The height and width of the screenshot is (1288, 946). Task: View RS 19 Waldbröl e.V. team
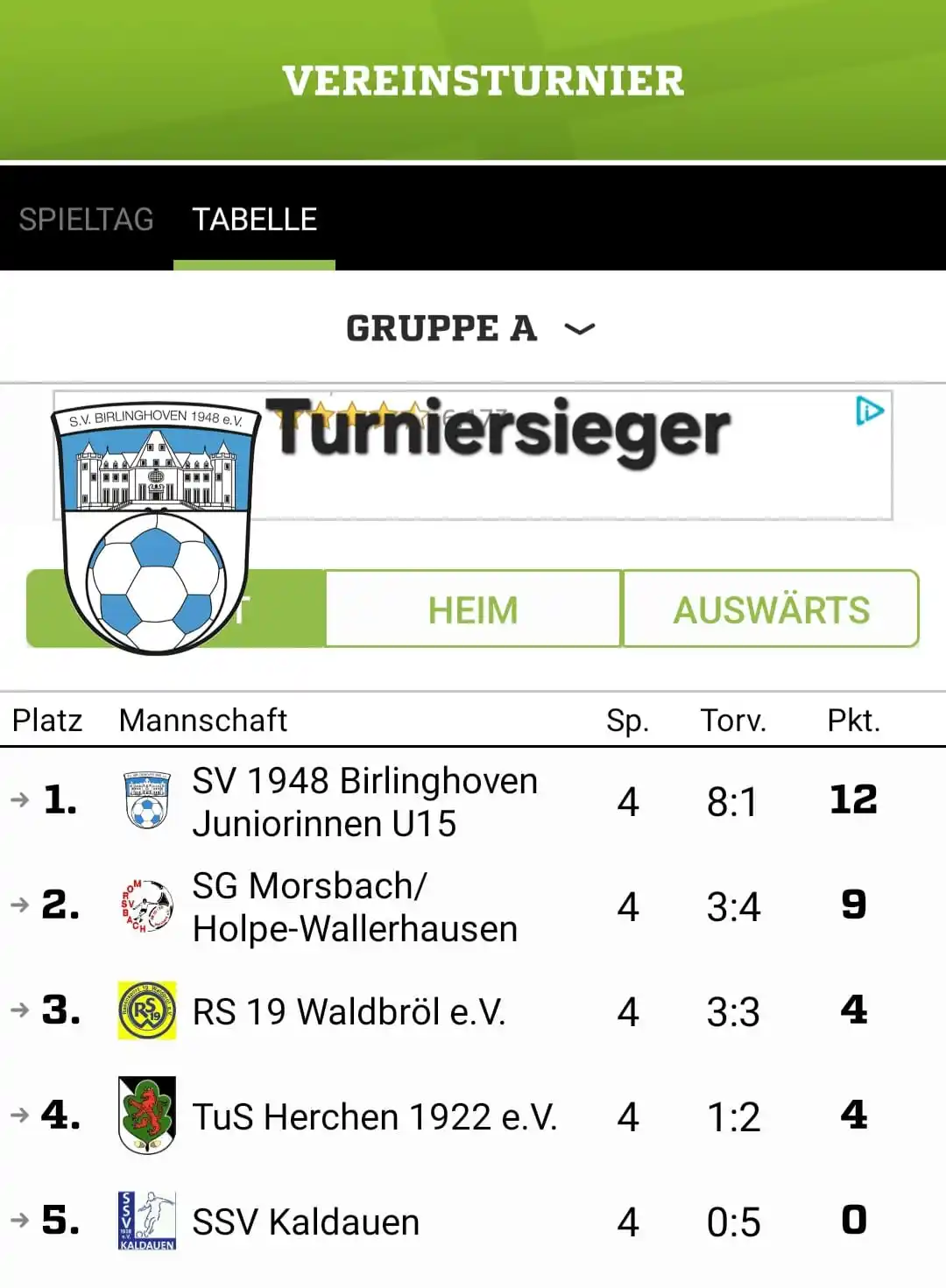pos(349,1011)
